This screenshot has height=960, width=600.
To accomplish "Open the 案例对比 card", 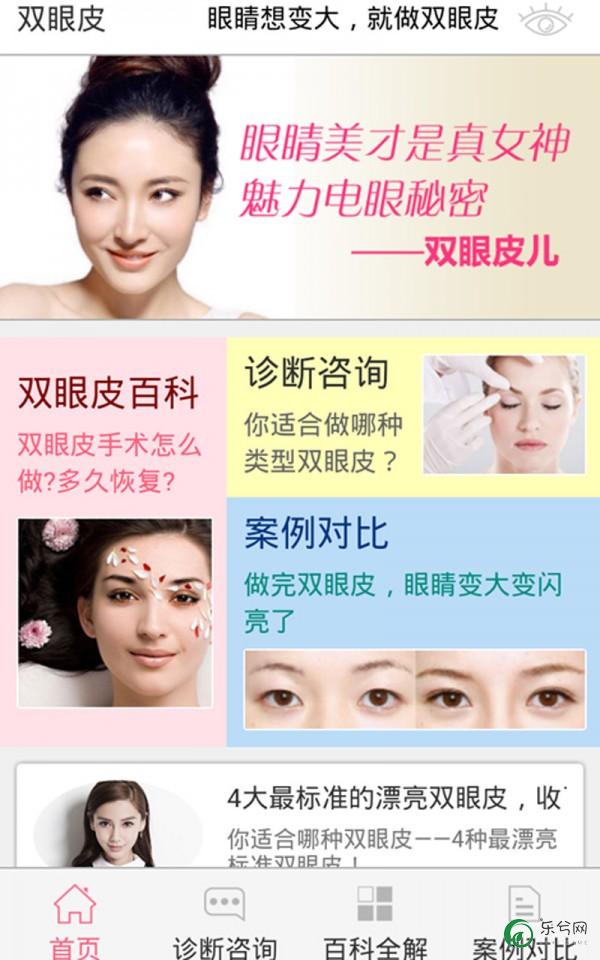I will click(413, 622).
